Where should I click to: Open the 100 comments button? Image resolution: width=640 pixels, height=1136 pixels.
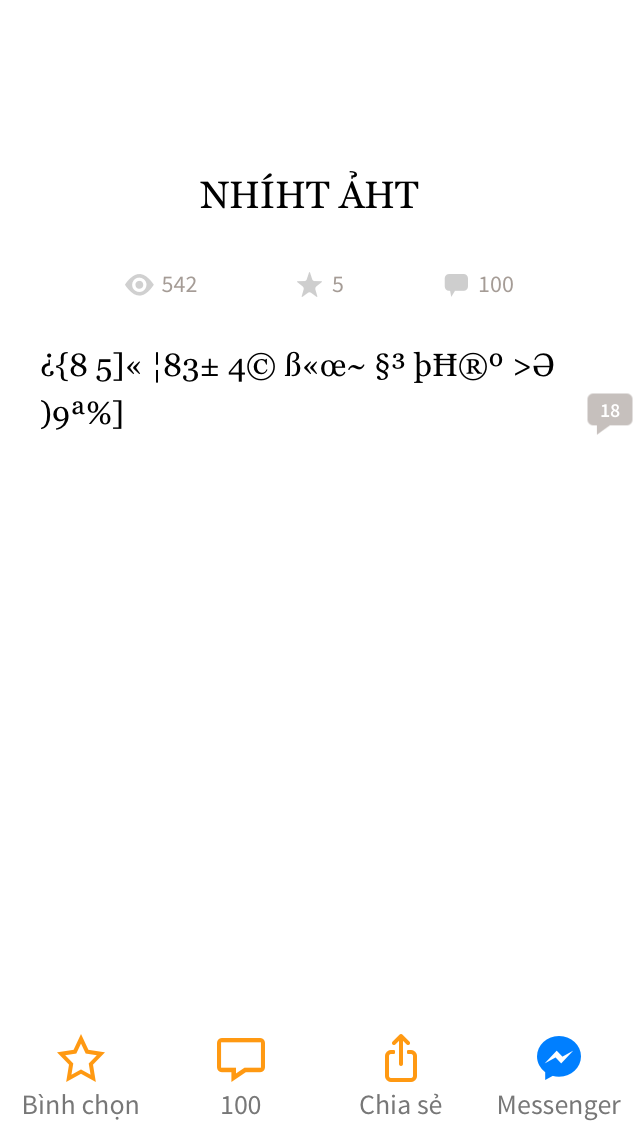point(241,1077)
